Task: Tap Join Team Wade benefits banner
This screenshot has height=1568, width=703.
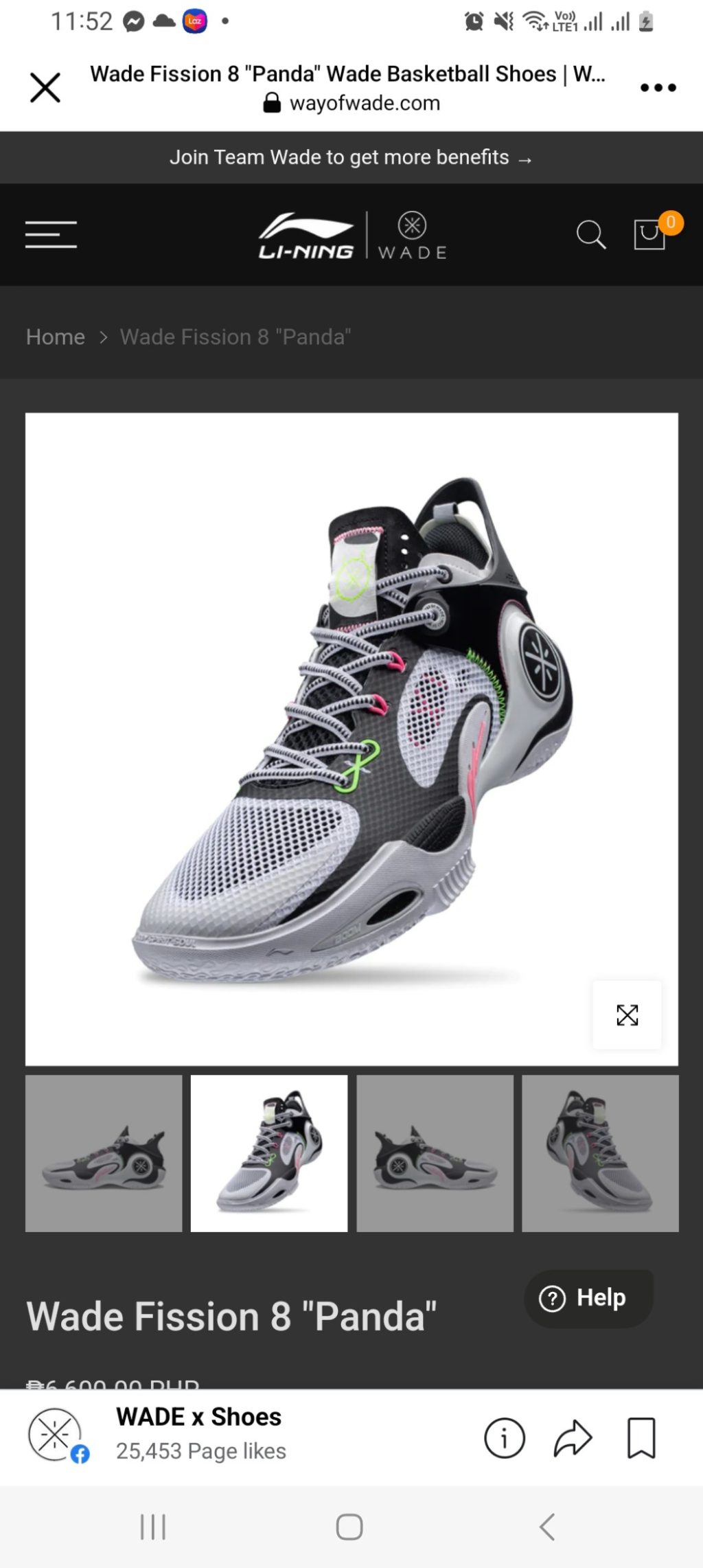Action: 351,157
